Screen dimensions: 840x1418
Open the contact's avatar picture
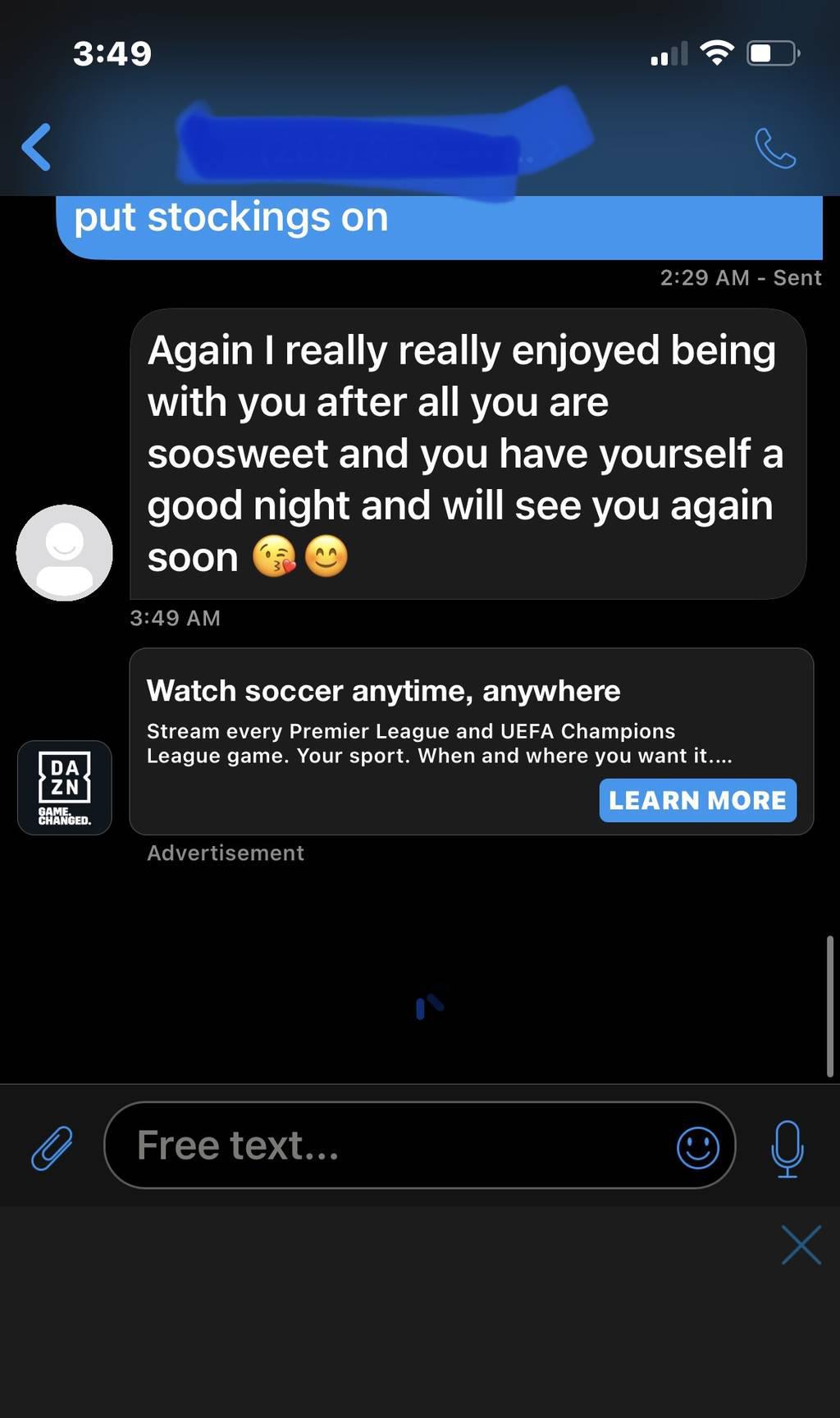pyautogui.click(x=65, y=552)
